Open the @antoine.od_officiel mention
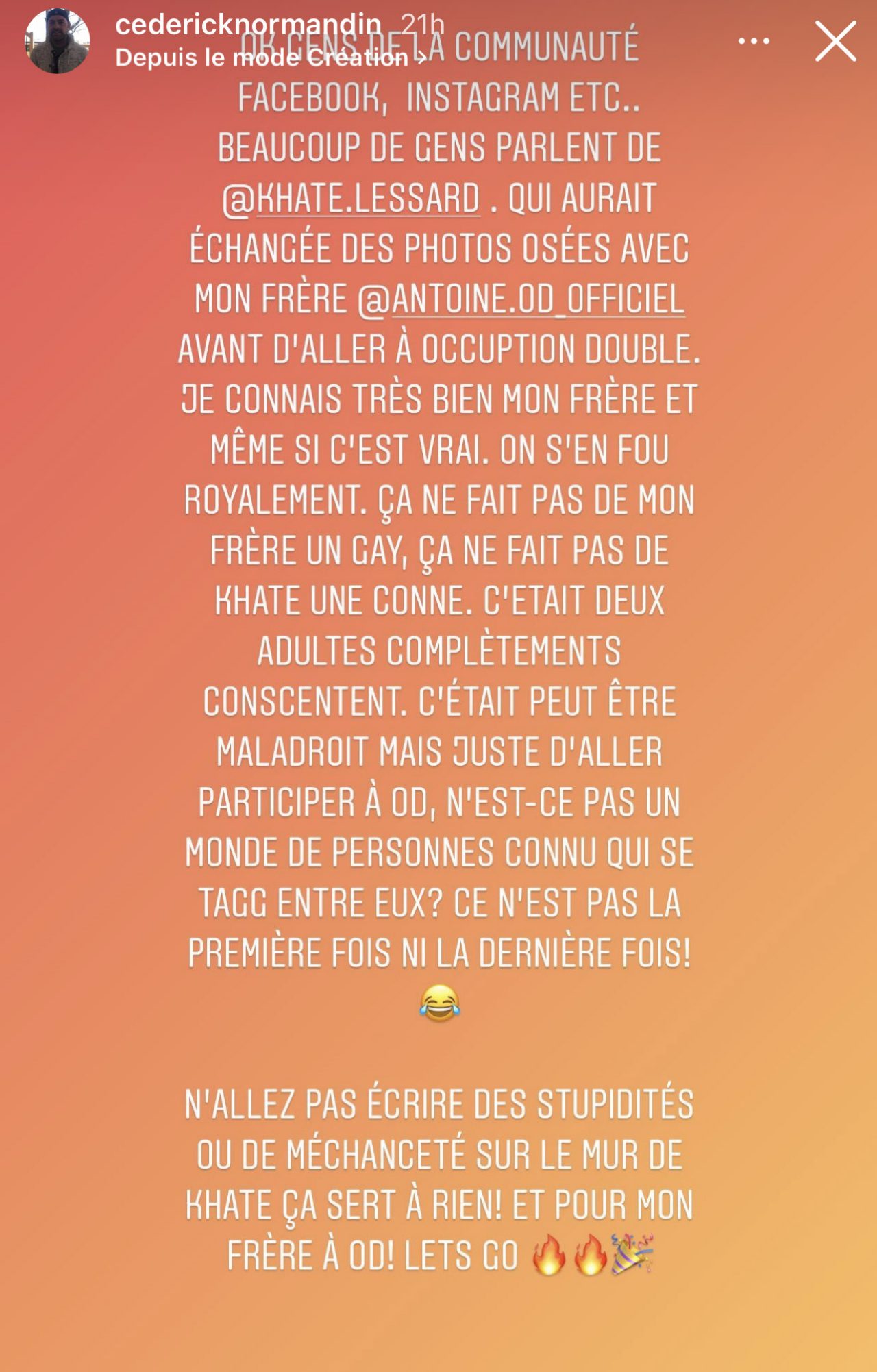This screenshot has height=1372, width=877. [x=521, y=299]
